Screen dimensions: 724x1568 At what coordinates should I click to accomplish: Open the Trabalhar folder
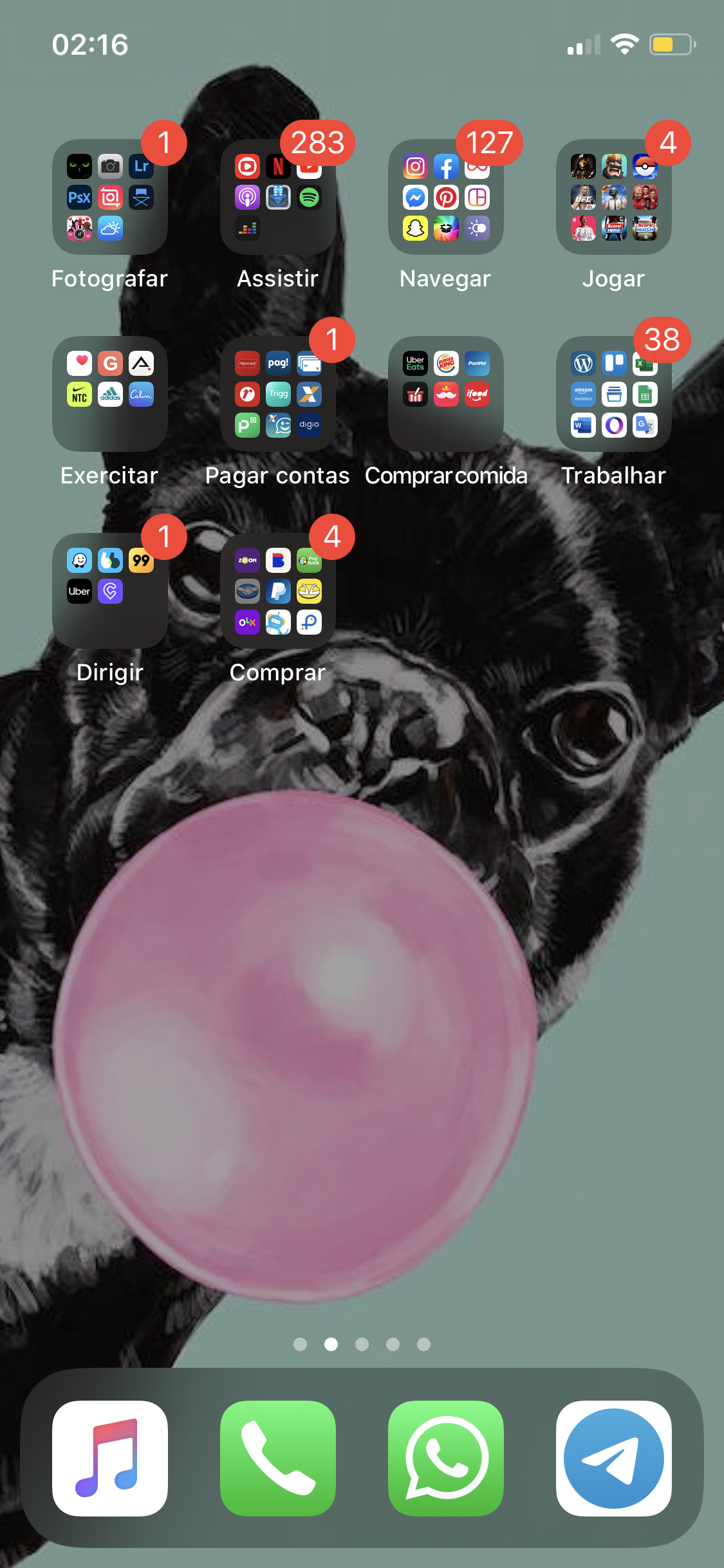(614, 393)
